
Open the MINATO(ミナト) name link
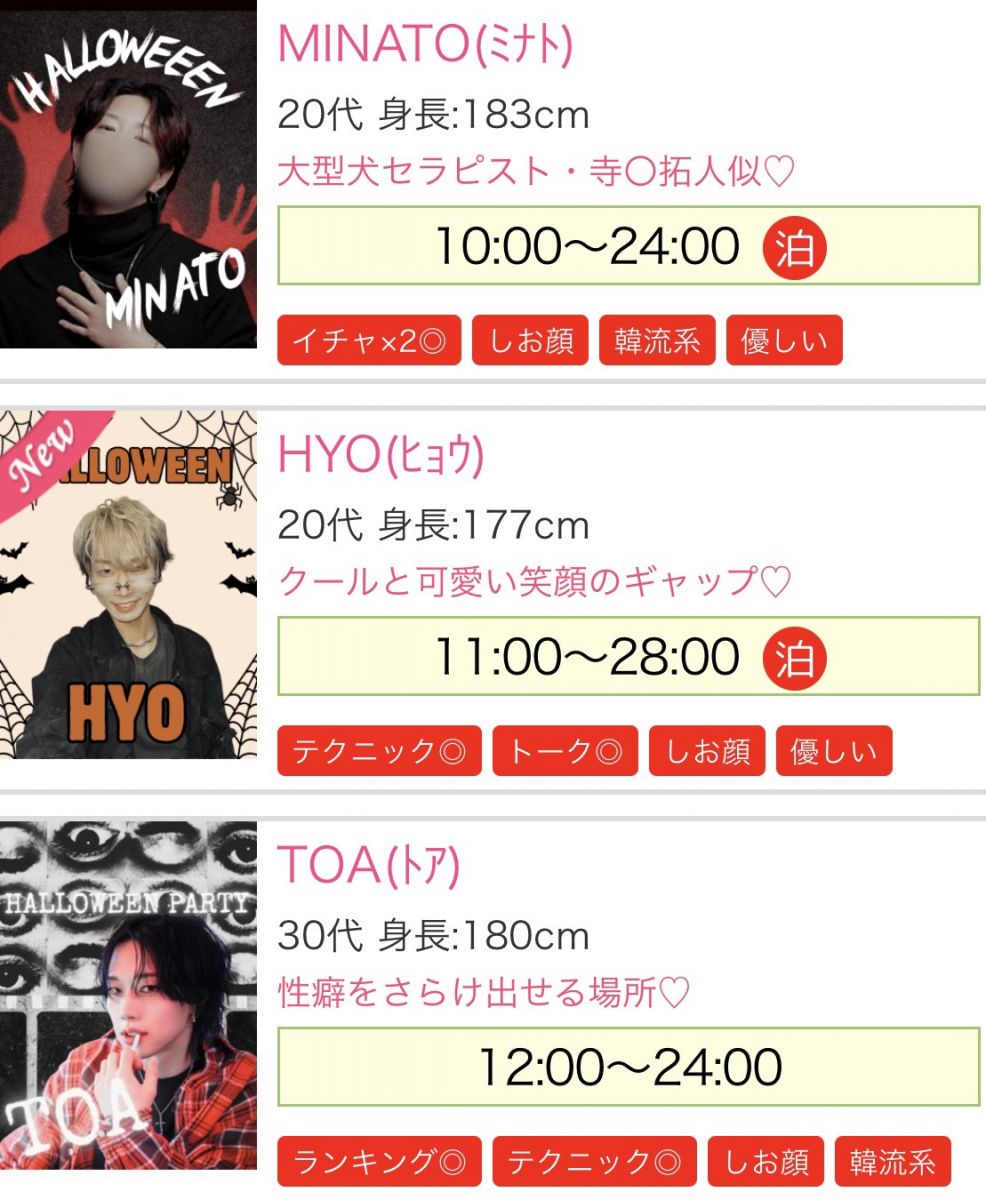click(425, 44)
